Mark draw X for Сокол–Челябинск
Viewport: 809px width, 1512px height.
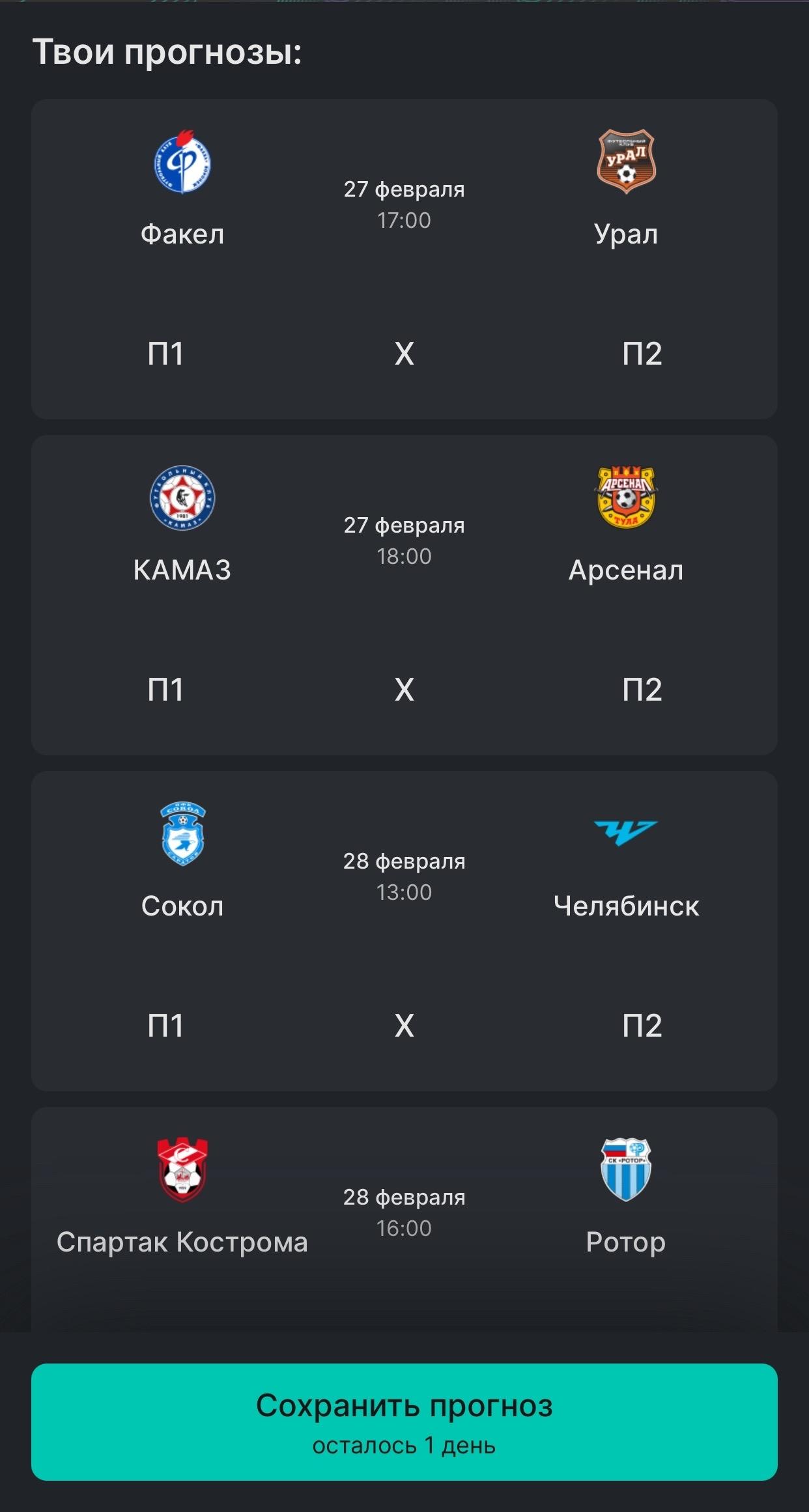click(404, 1026)
